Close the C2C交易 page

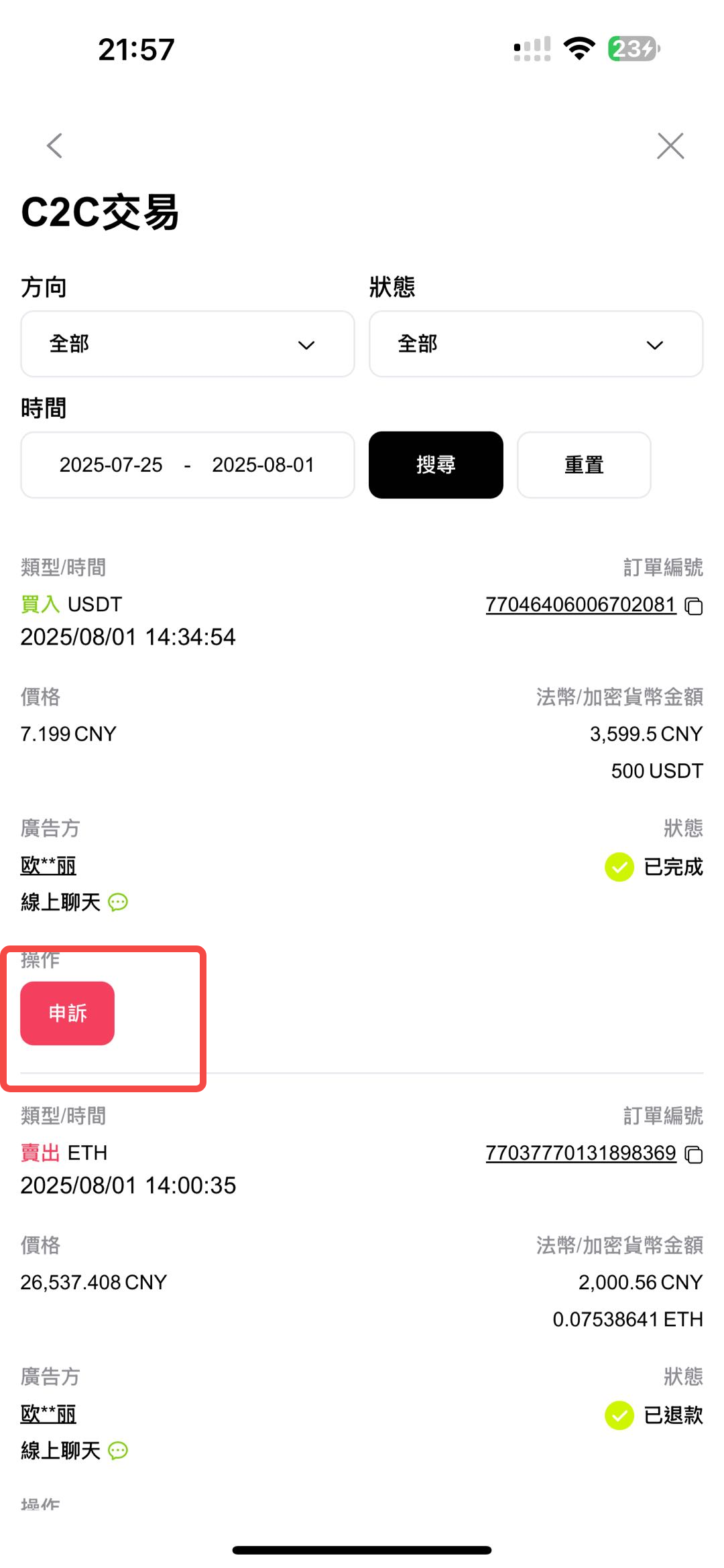670,145
